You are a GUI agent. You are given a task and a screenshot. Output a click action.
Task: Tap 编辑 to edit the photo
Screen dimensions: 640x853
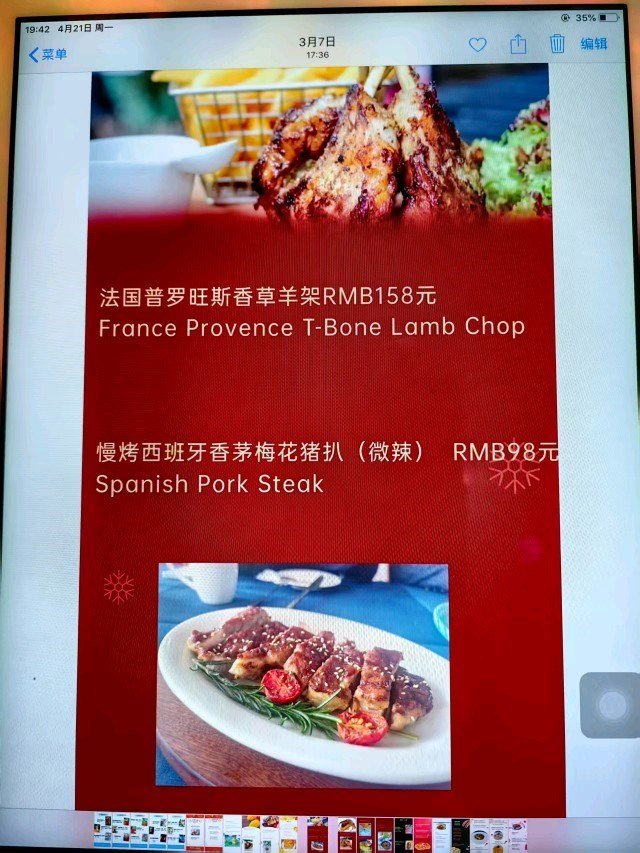(594, 44)
